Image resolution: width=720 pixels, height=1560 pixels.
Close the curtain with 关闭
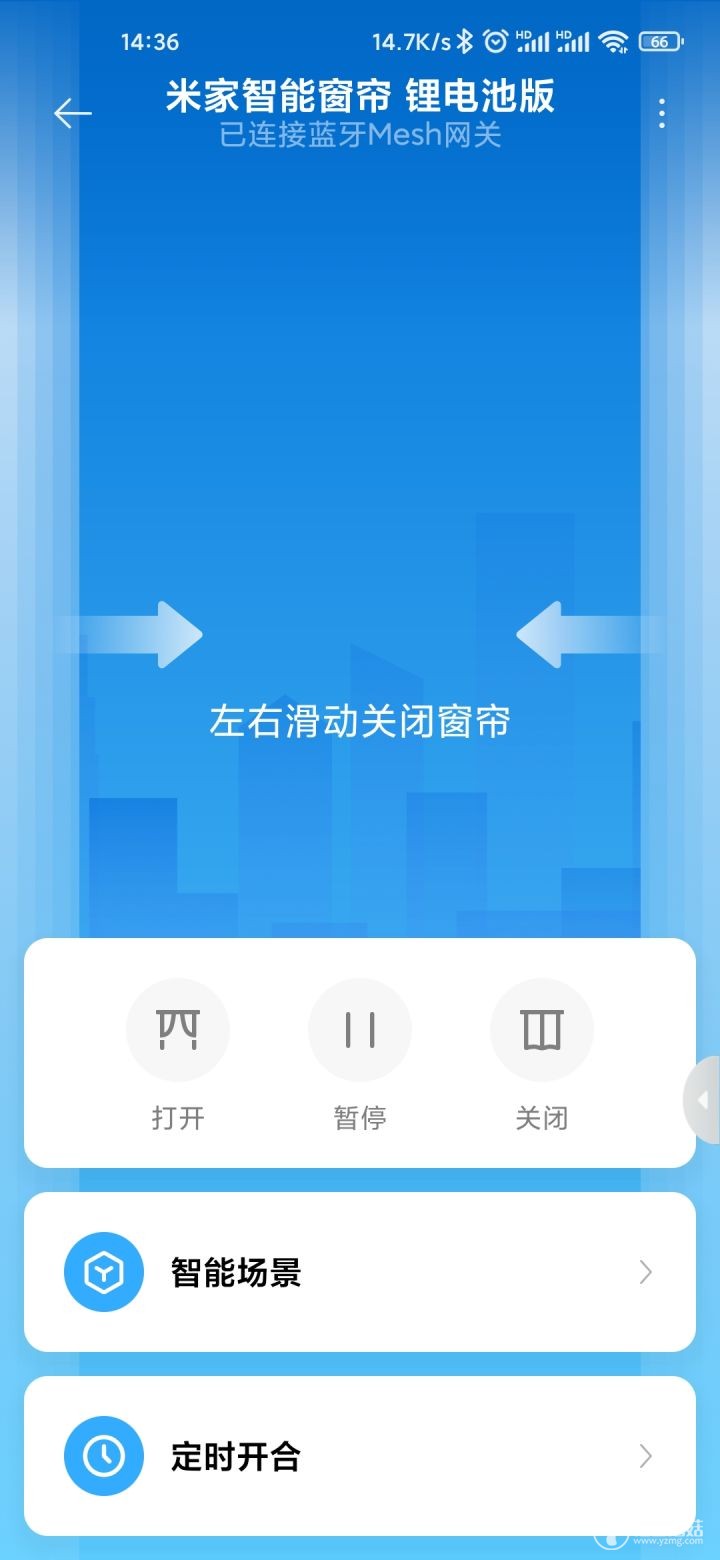click(542, 1030)
